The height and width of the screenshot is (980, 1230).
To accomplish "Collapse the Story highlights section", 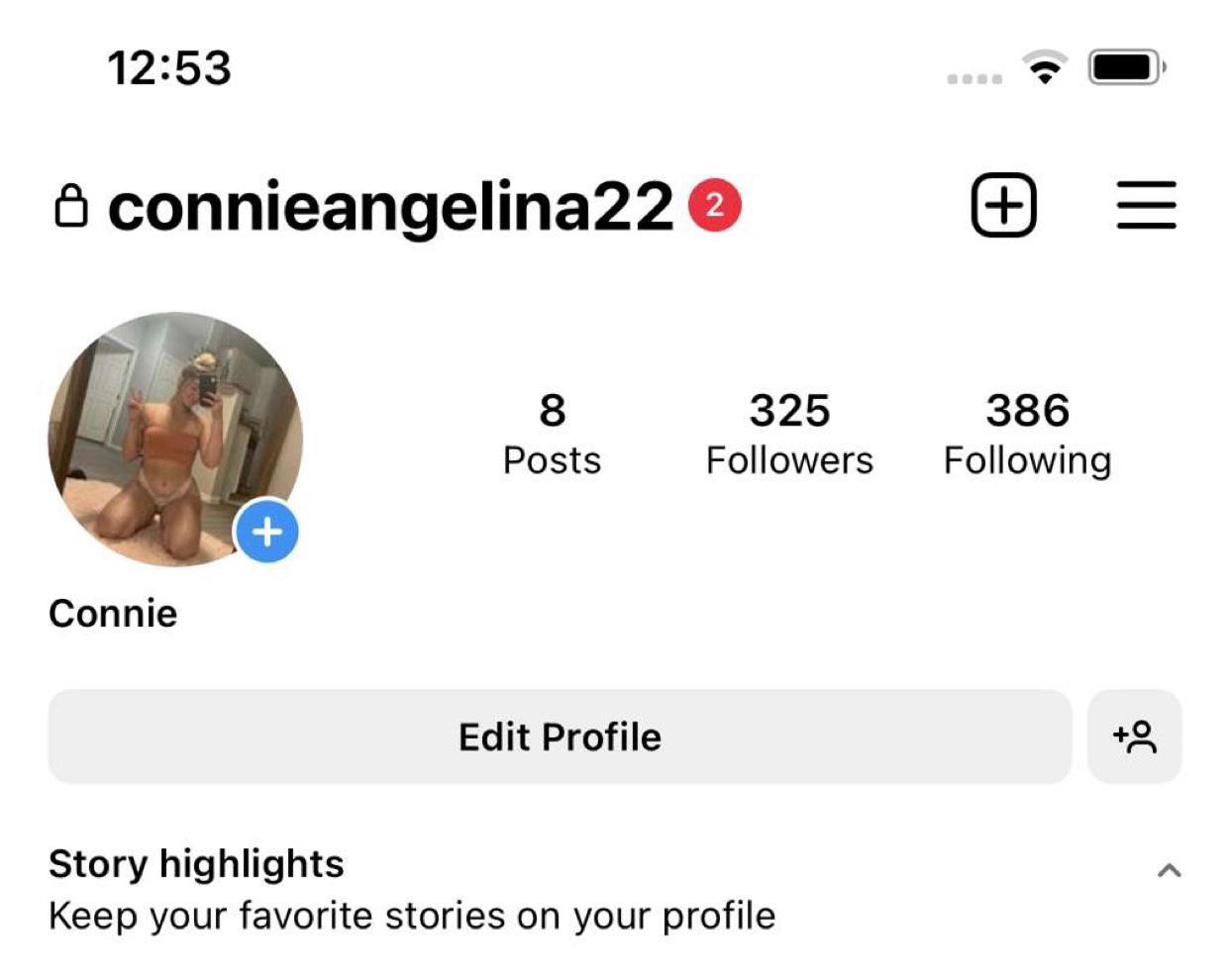I will pos(1169,871).
